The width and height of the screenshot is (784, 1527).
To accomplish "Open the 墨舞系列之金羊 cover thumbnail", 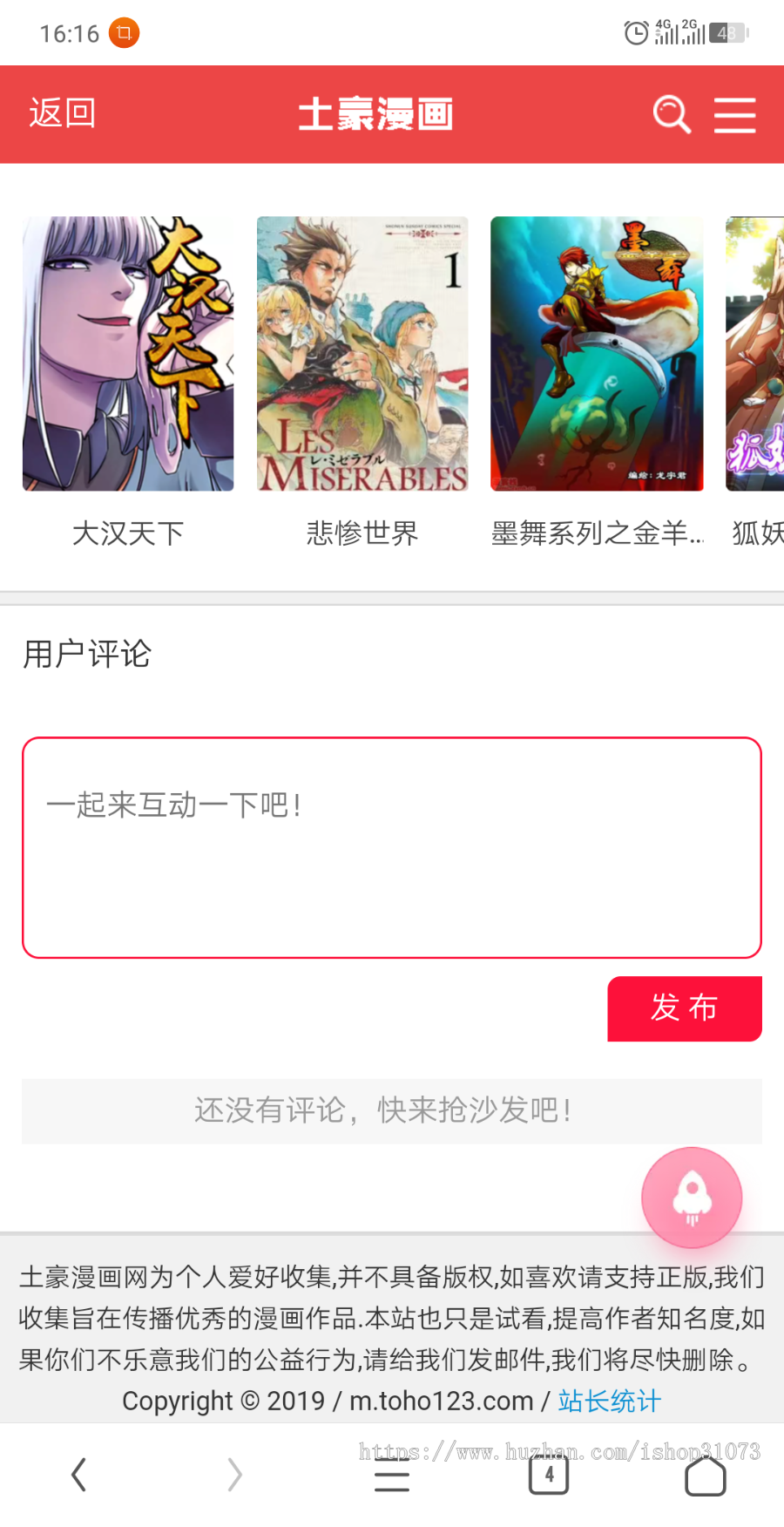I will 597,353.
